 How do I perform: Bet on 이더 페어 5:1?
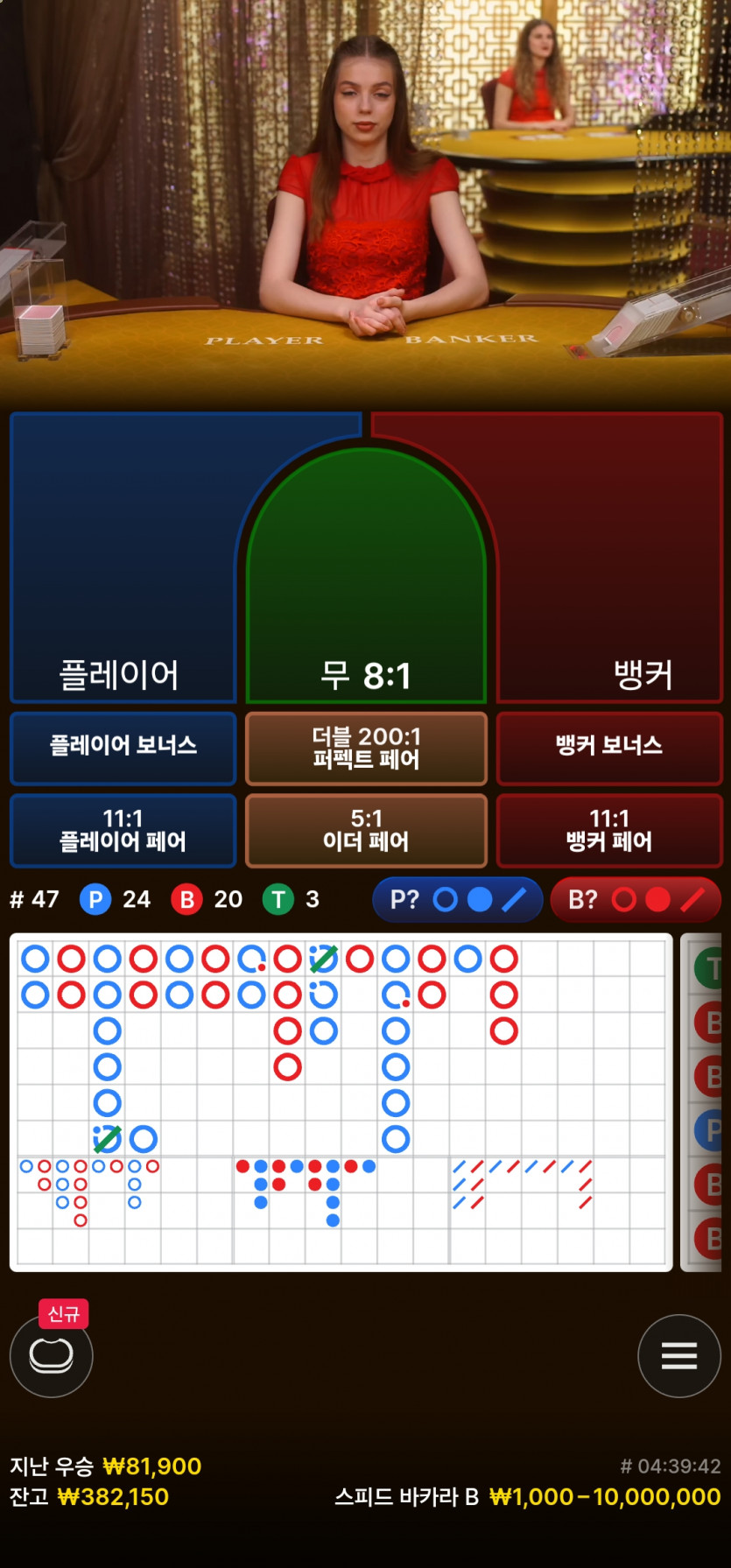(x=366, y=830)
